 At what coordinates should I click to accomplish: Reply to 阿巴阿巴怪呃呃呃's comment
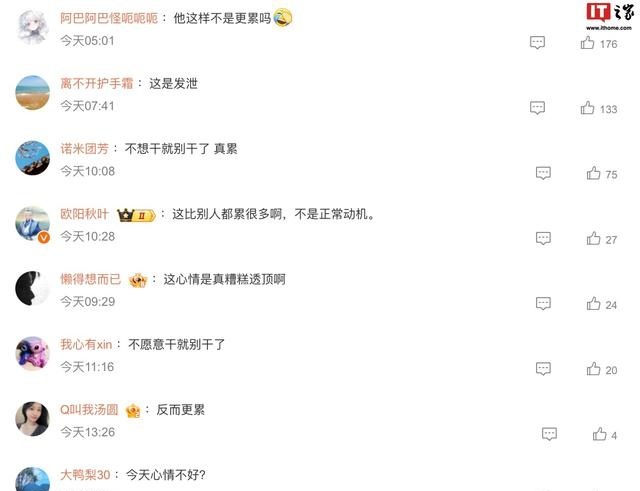coord(537,42)
